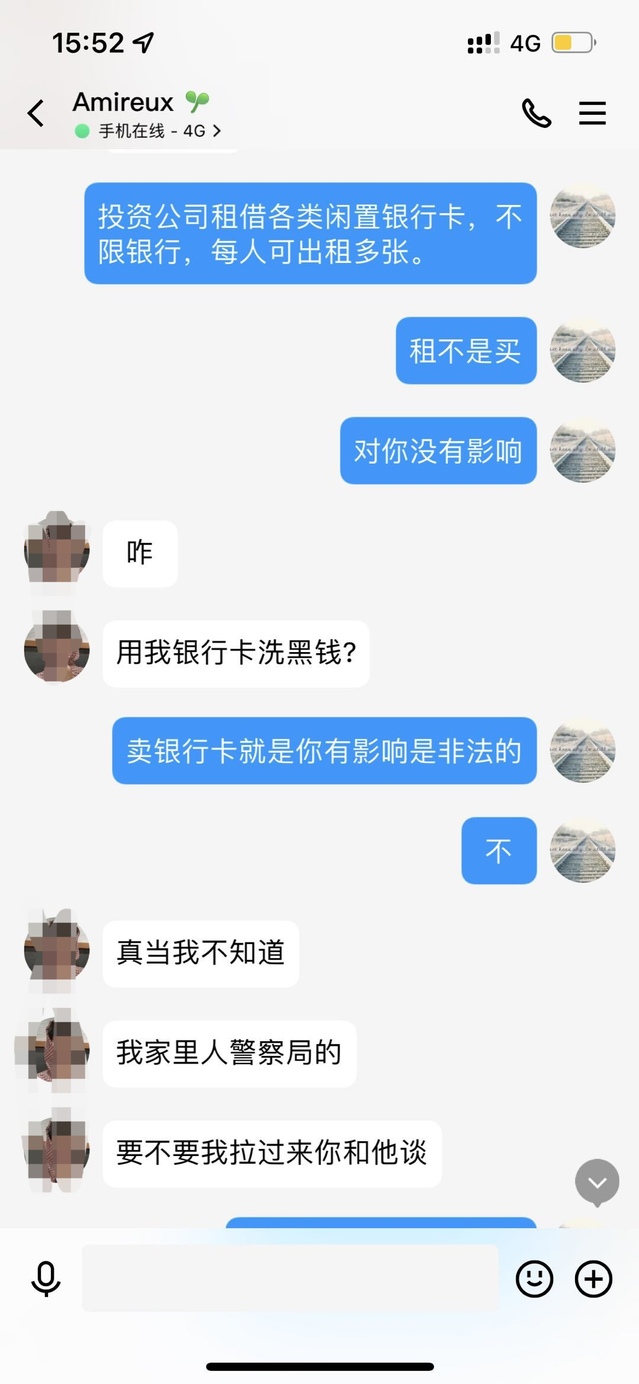Open sender avatar next to 用我银行卡洗黑钱？
Viewport: 639px width, 1384px height.
pos(57,649)
